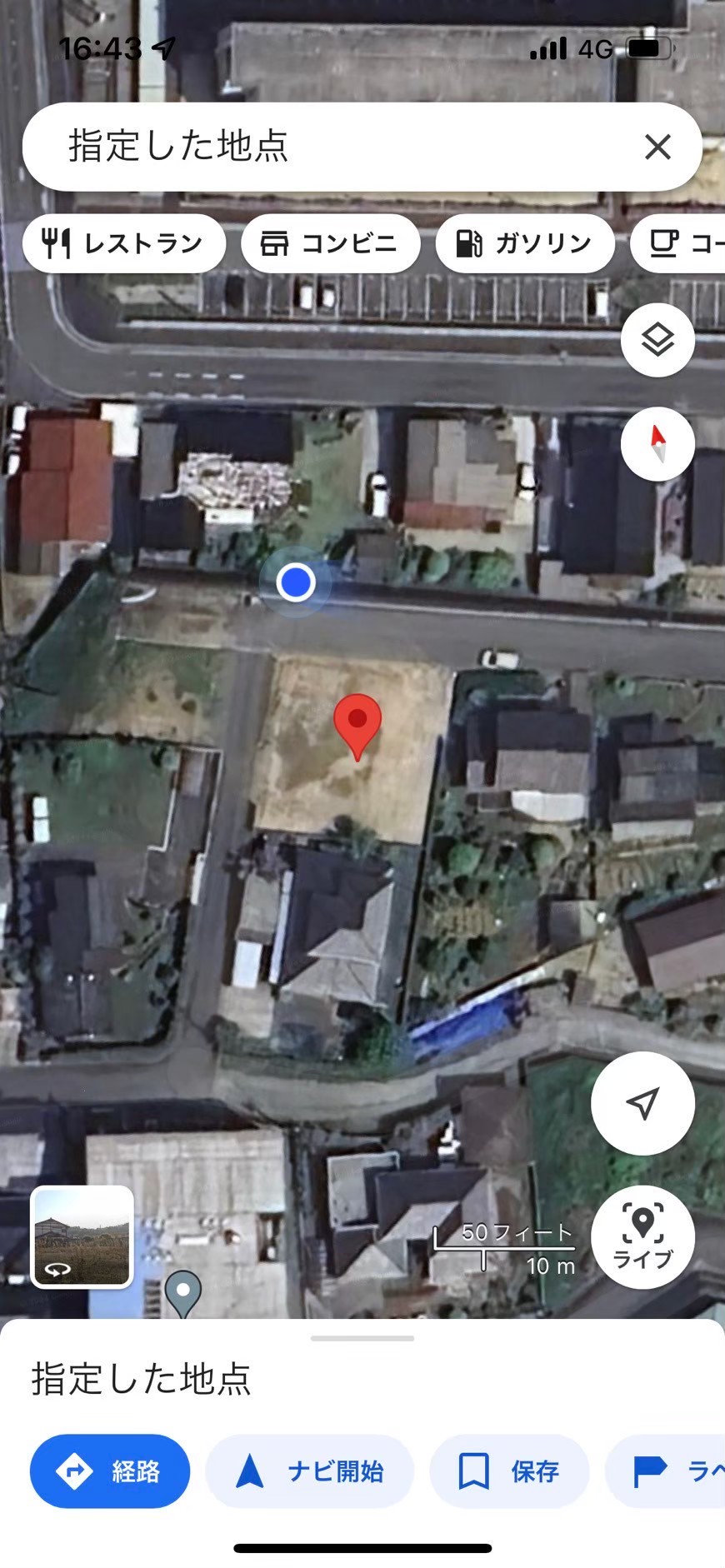725x1568 pixels.
Task: Center map on my location
Action: coord(642,1103)
